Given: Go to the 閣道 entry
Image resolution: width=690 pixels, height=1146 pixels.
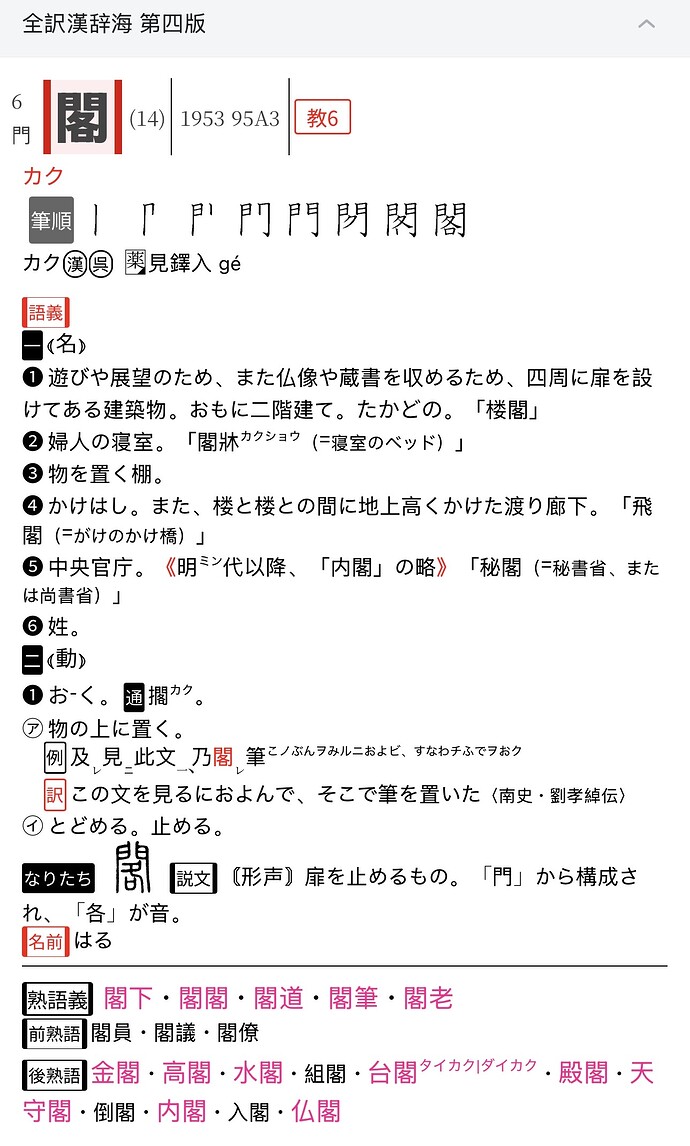Looking at the screenshot, I should click(279, 998).
